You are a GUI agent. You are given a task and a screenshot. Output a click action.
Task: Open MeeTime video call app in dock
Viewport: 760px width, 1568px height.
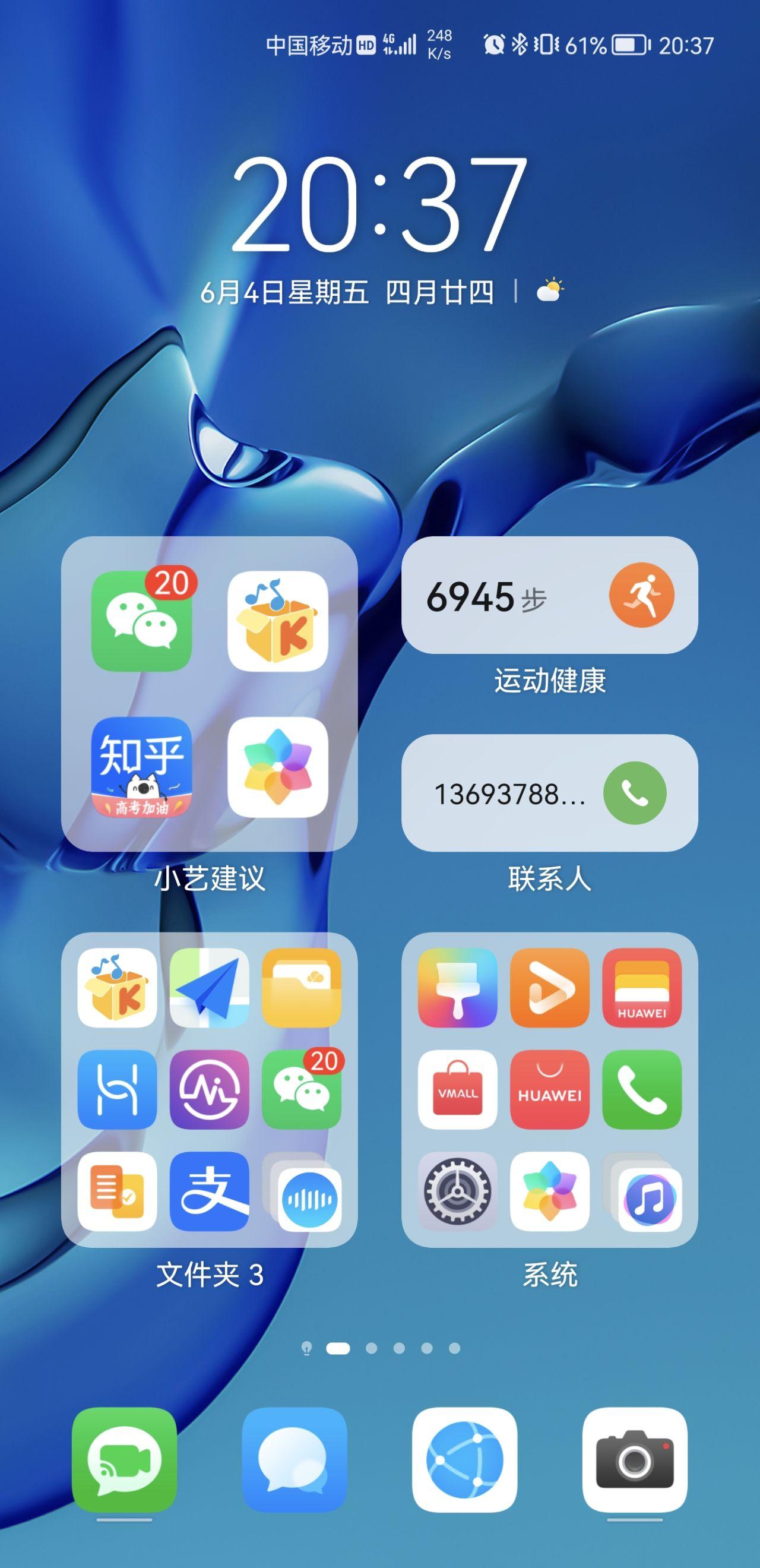[124, 1460]
